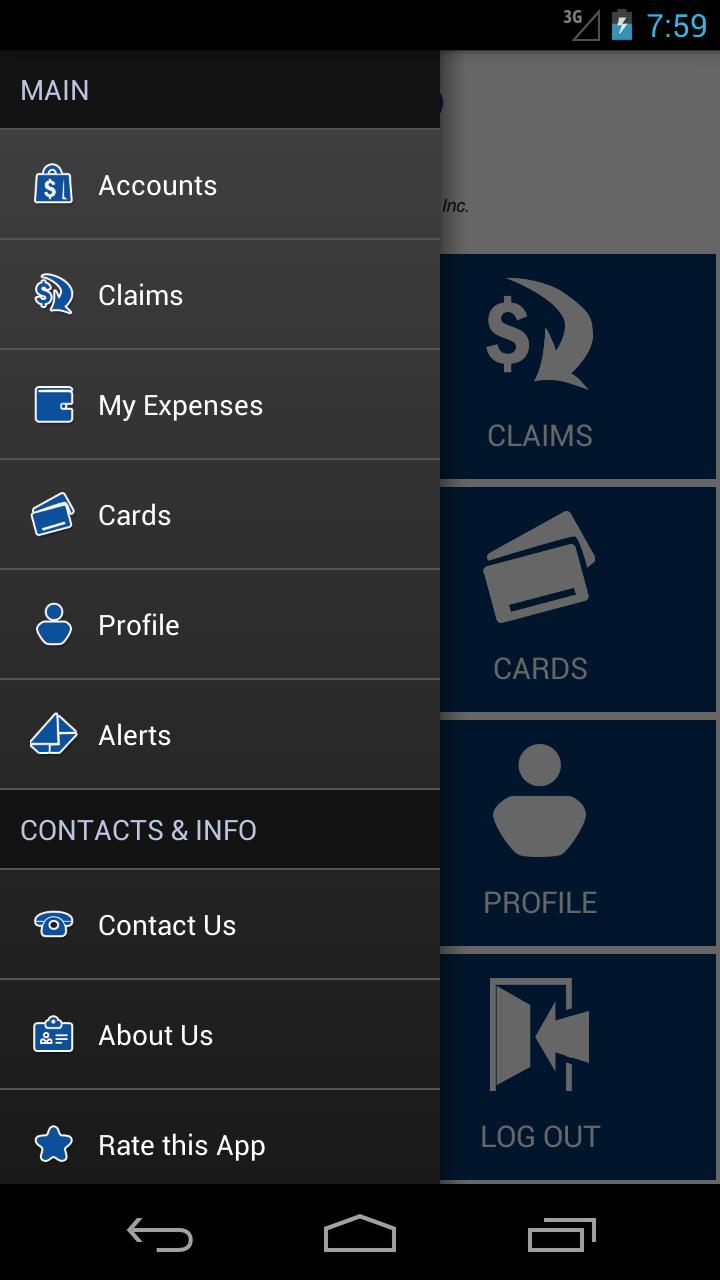Tap the Rate this App star icon
The width and height of the screenshot is (720, 1280).
52,1145
